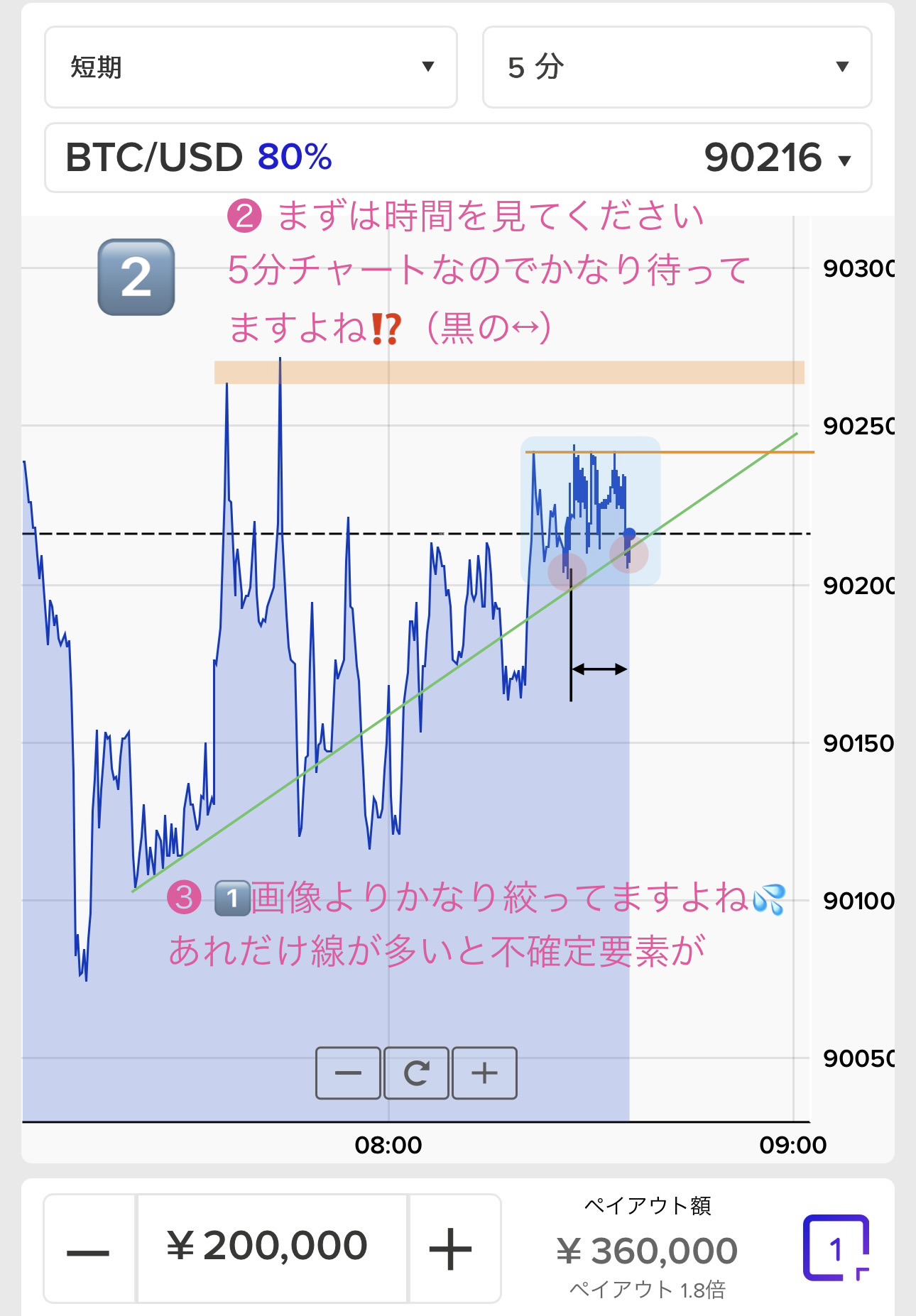Change the 5 分 duration dropdown
Screen dimensions: 916x1316
click(x=677, y=67)
